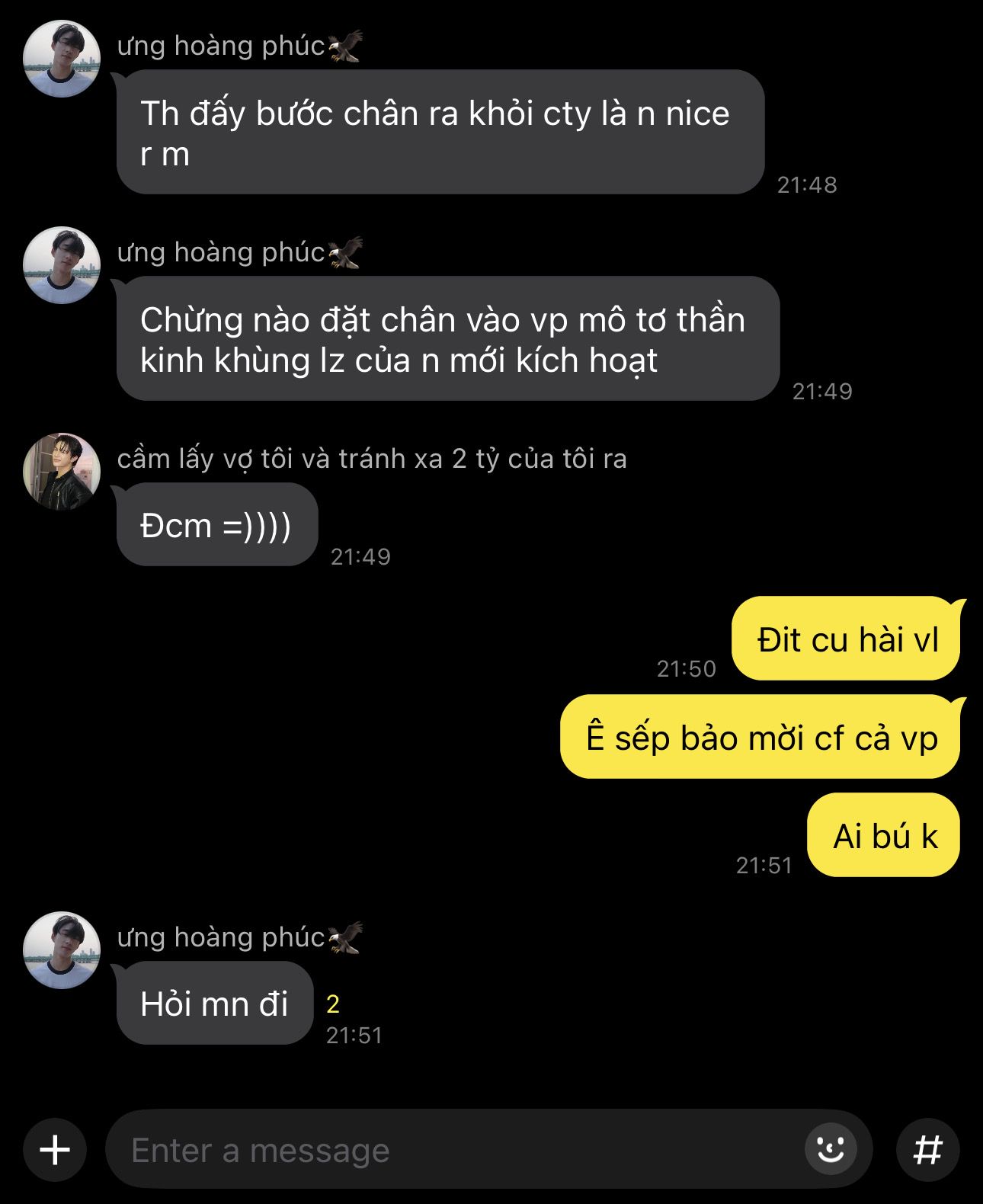Open the profile photo beside "Đcm =))))"
The image size is (983, 1204).
coord(62,472)
